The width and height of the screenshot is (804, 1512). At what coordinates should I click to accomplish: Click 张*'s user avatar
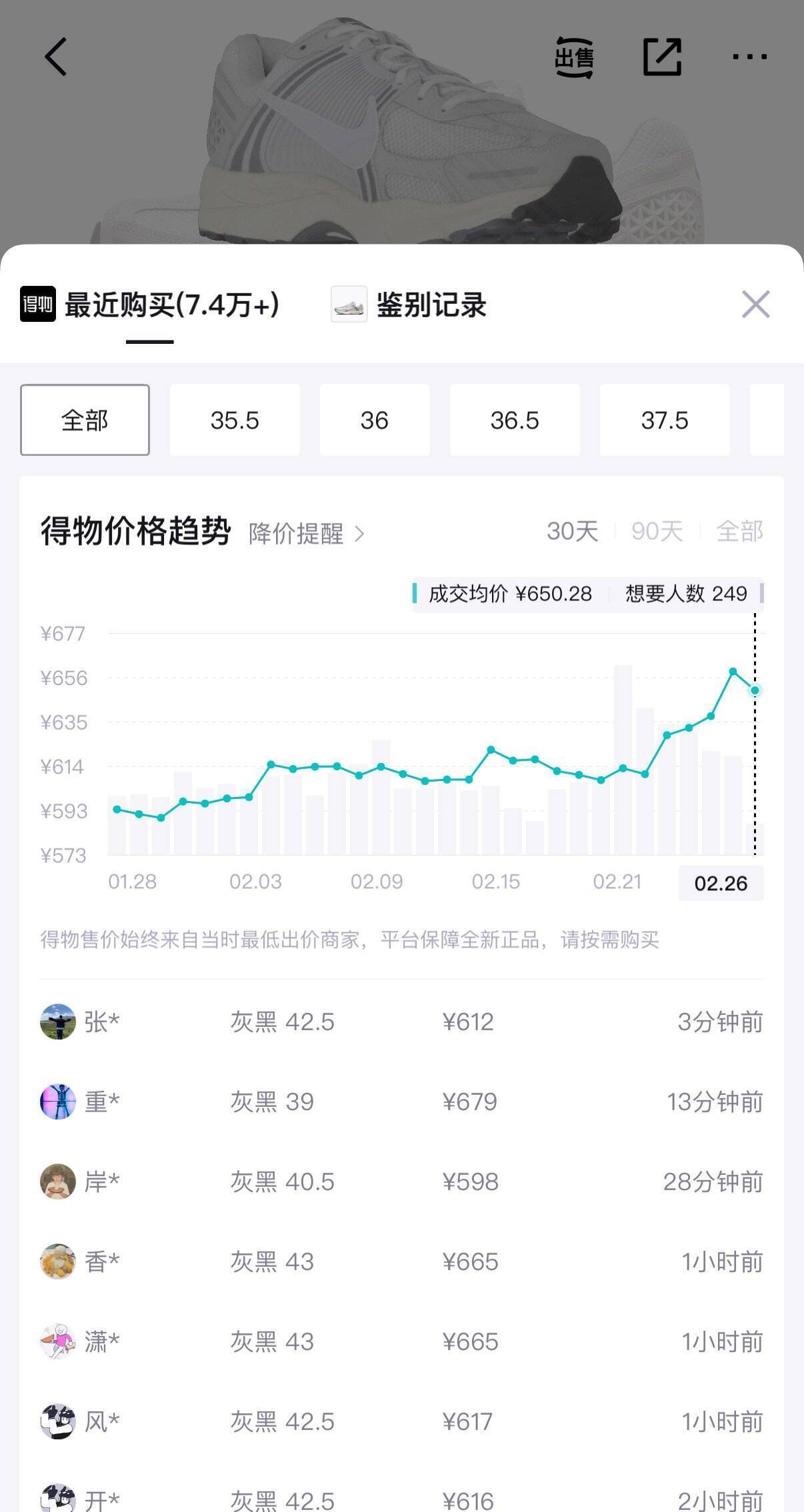[x=58, y=1022]
